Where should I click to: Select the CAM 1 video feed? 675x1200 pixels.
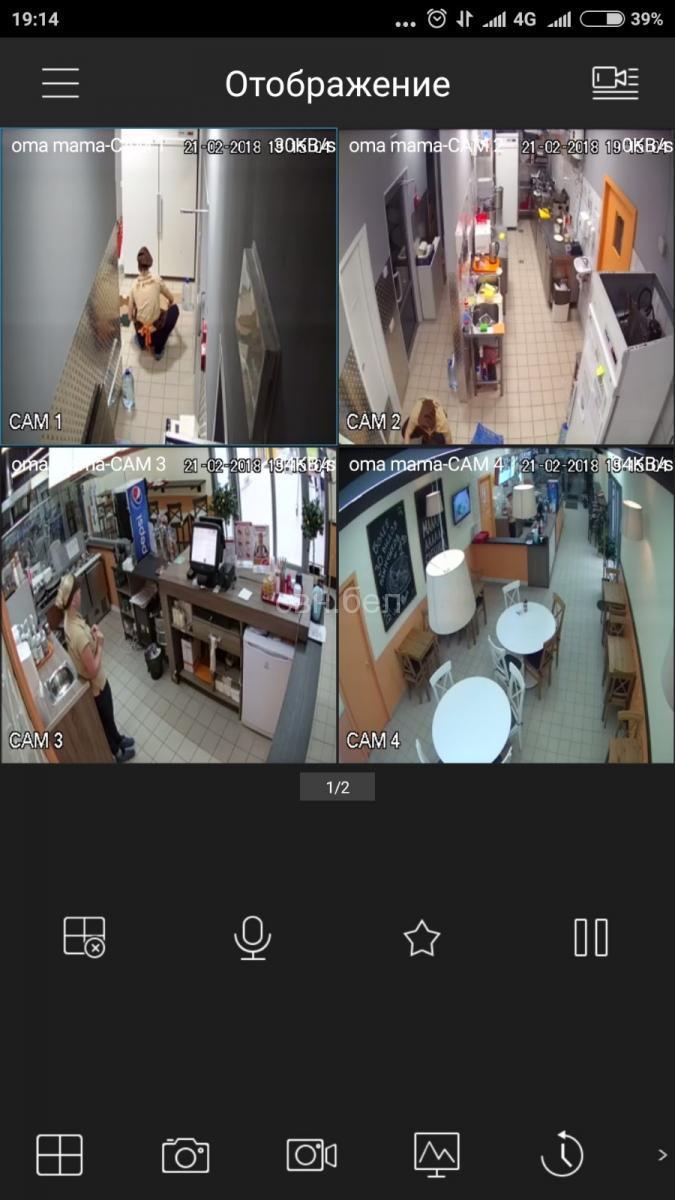(x=168, y=286)
